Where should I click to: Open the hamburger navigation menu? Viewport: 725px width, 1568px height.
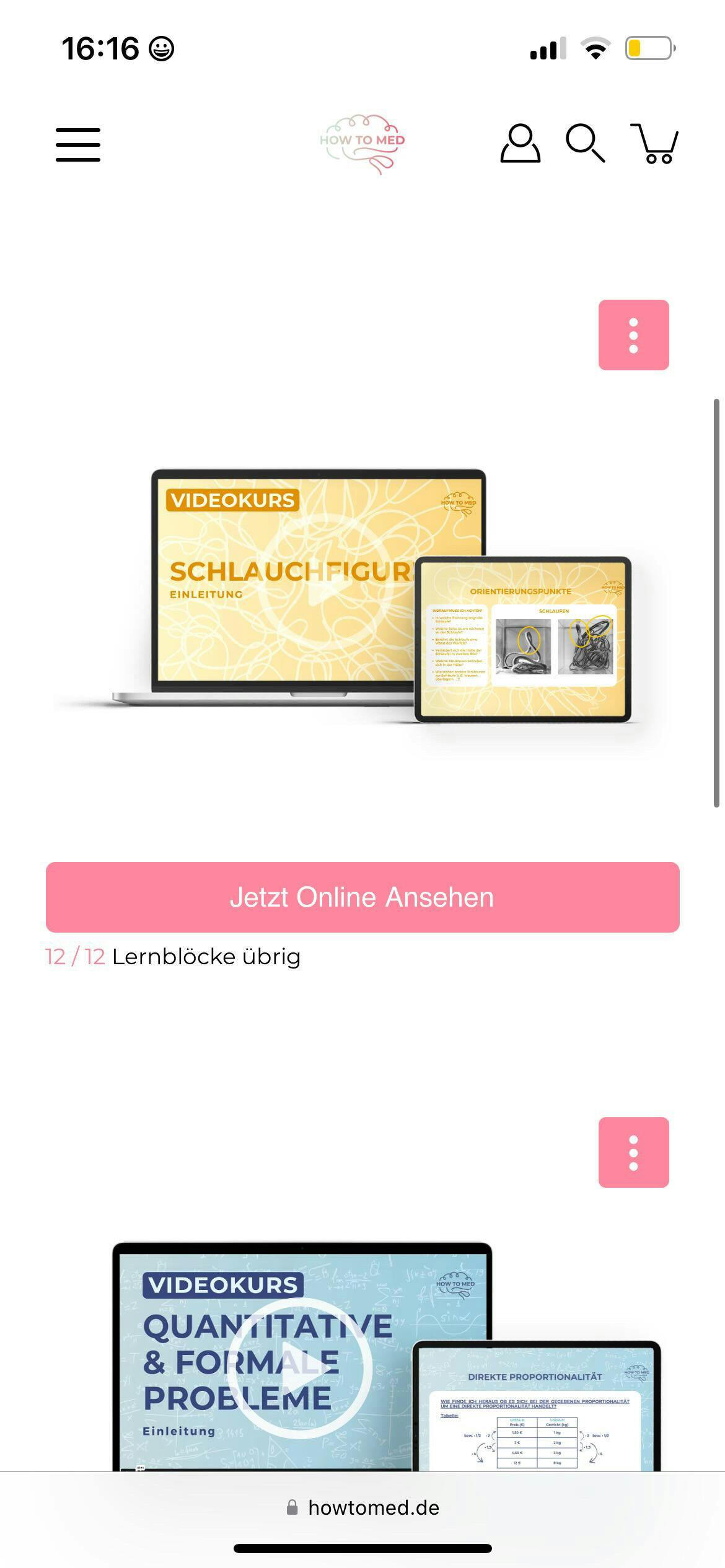pyautogui.click(x=78, y=145)
